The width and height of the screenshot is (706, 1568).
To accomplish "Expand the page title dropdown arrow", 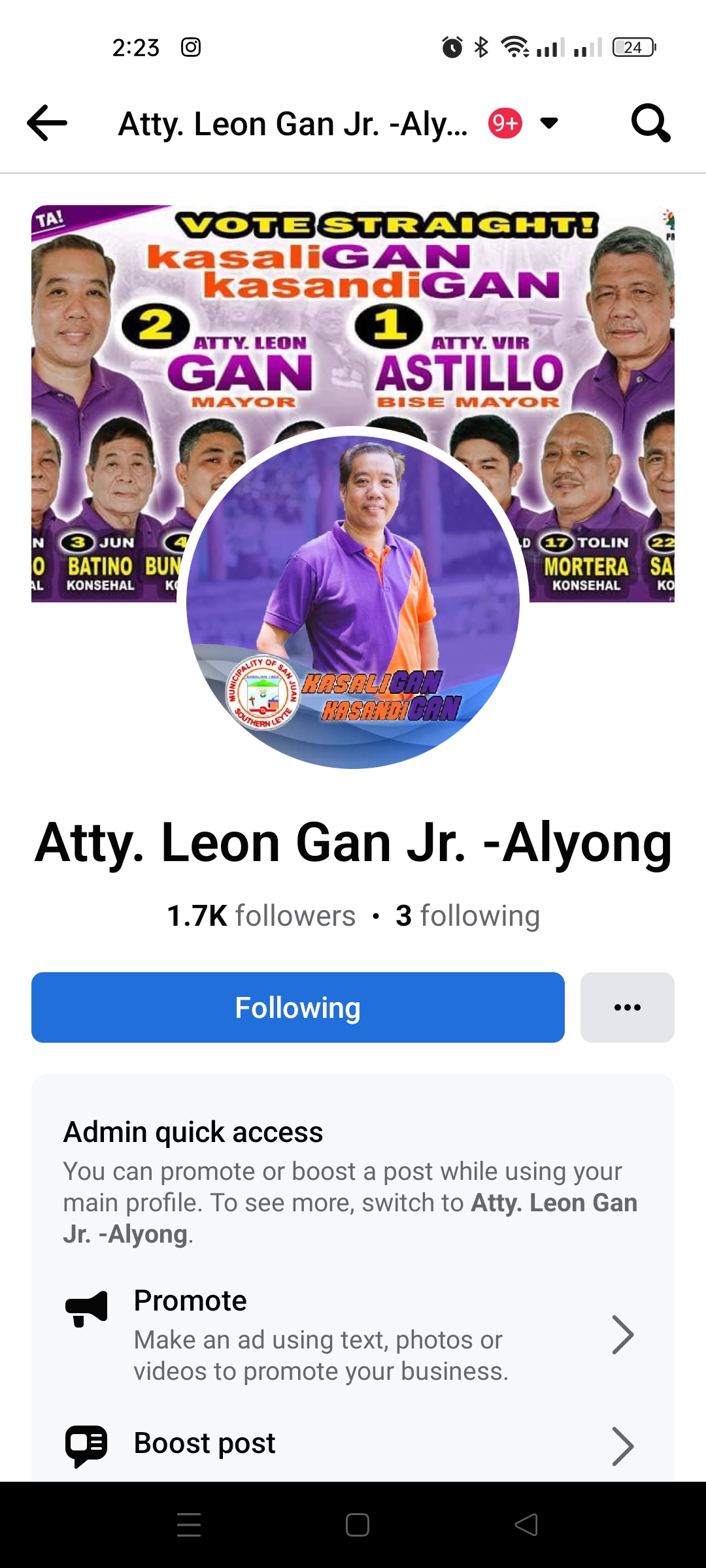I will click(x=549, y=123).
